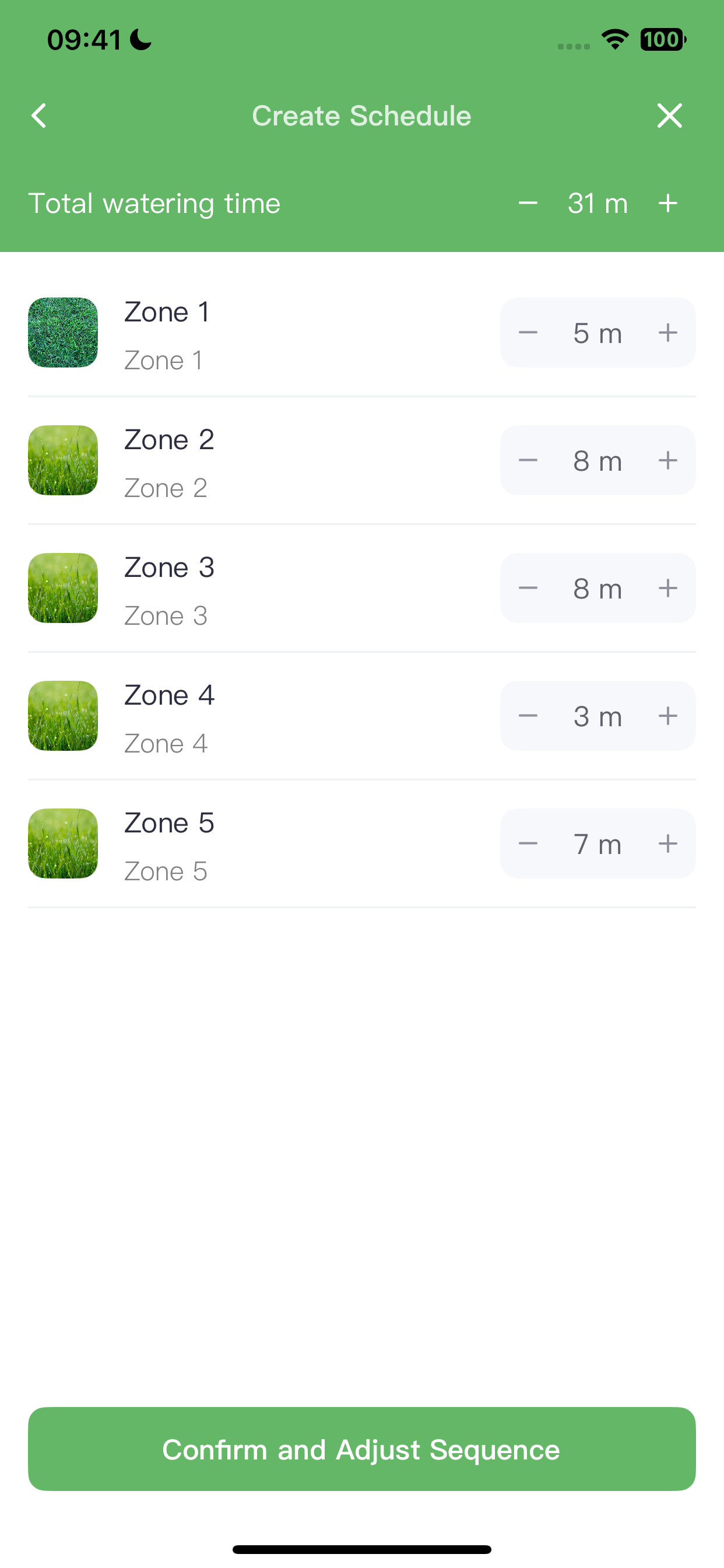Reduce Zone 1 watering minutes
The height and width of the screenshot is (1568, 724).
[528, 332]
